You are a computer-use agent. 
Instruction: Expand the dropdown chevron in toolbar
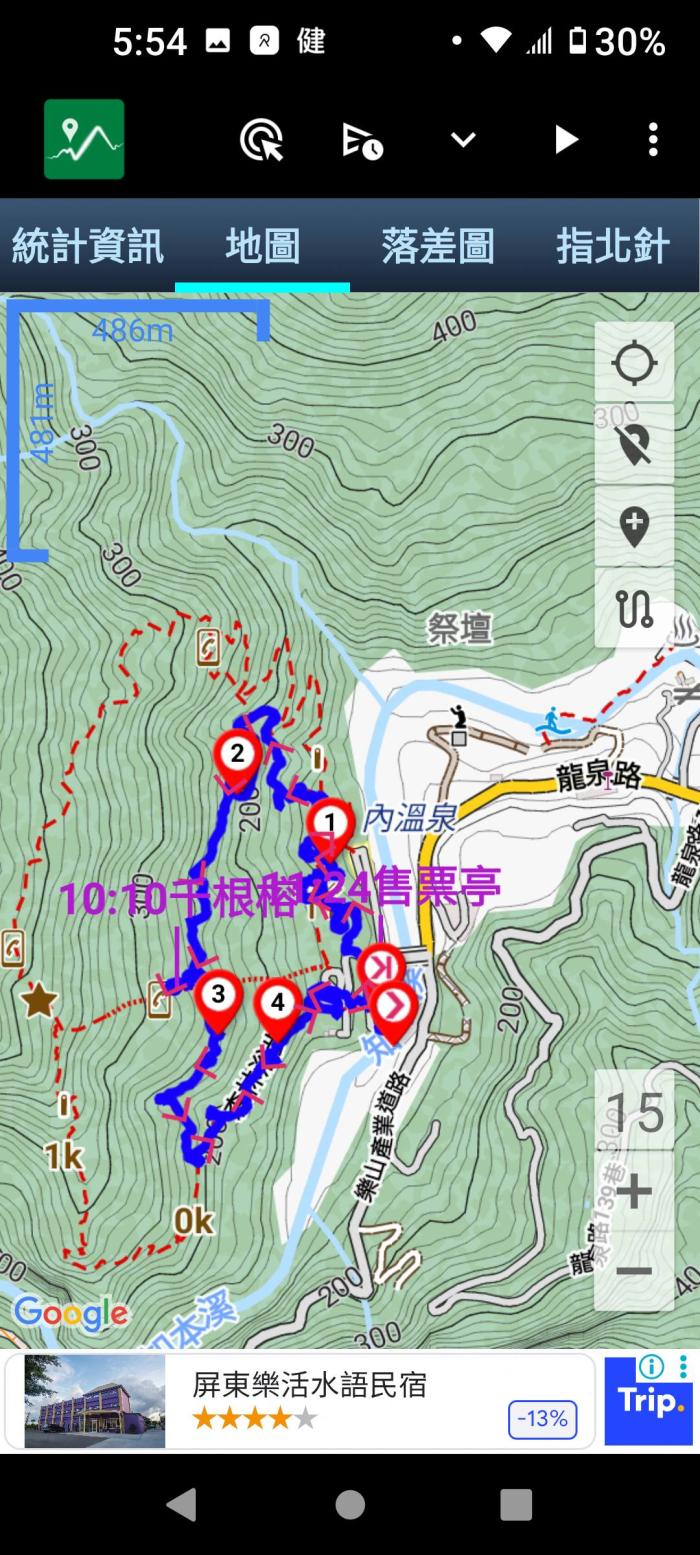(463, 140)
